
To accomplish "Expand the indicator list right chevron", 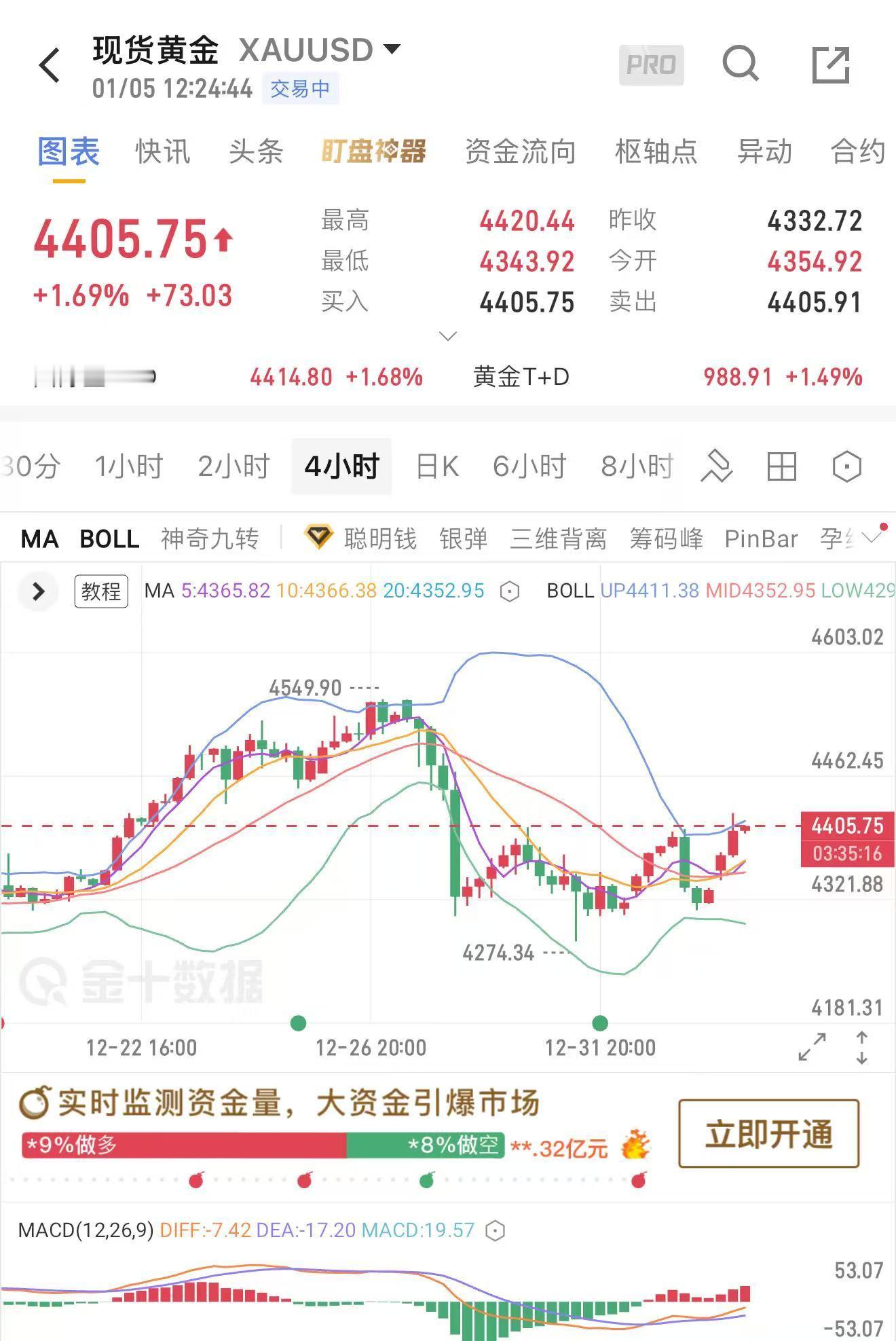I will (x=872, y=538).
